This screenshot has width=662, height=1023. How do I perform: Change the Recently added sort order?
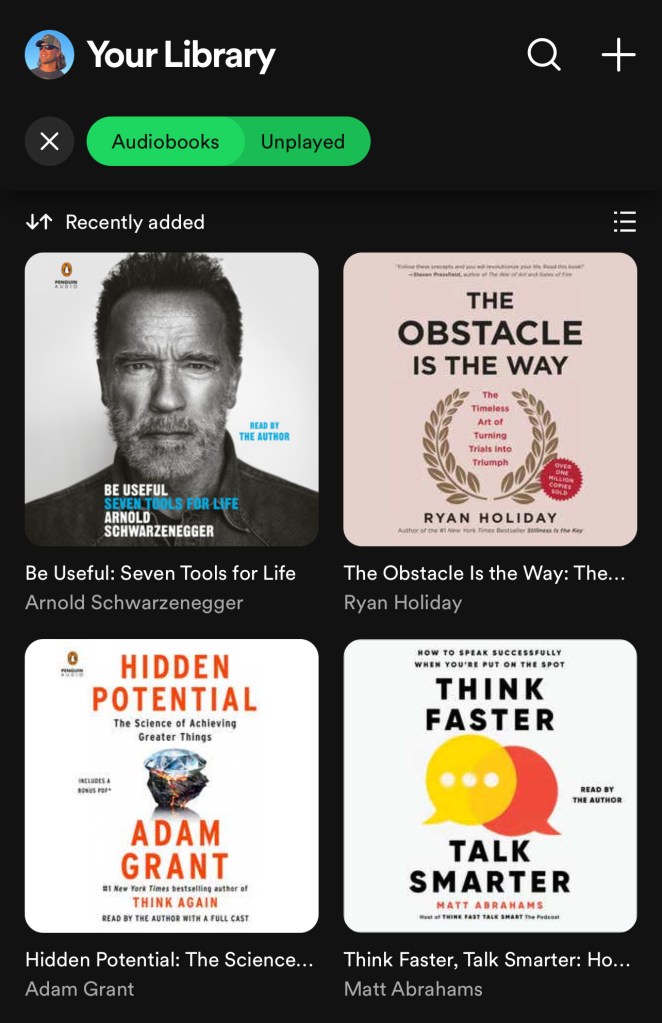click(x=115, y=222)
